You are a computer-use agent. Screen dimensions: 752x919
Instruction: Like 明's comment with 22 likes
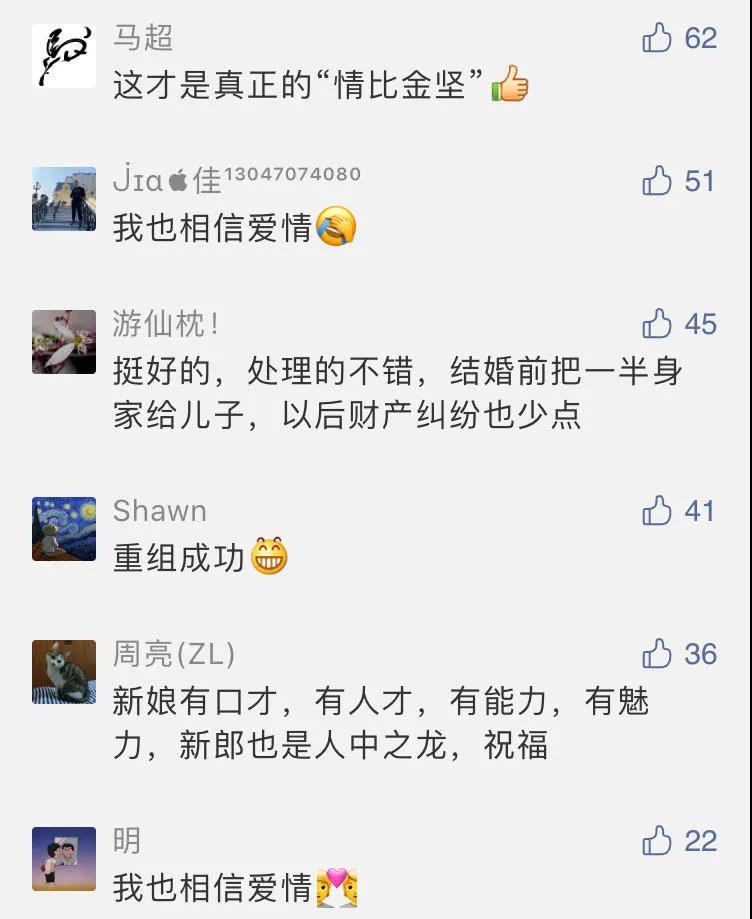coord(657,841)
